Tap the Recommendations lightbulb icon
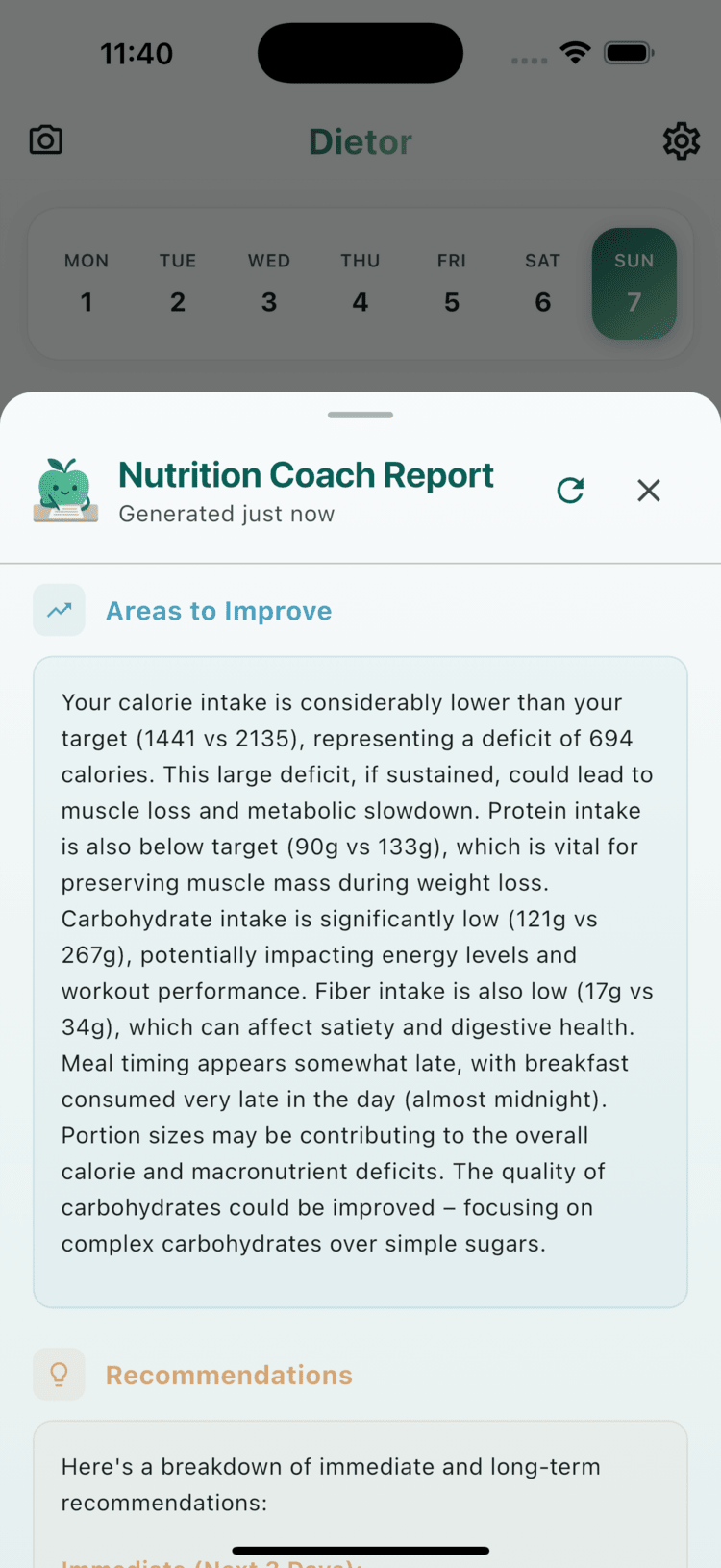Image resolution: width=721 pixels, height=1568 pixels. pyautogui.click(x=59, y=1375)
